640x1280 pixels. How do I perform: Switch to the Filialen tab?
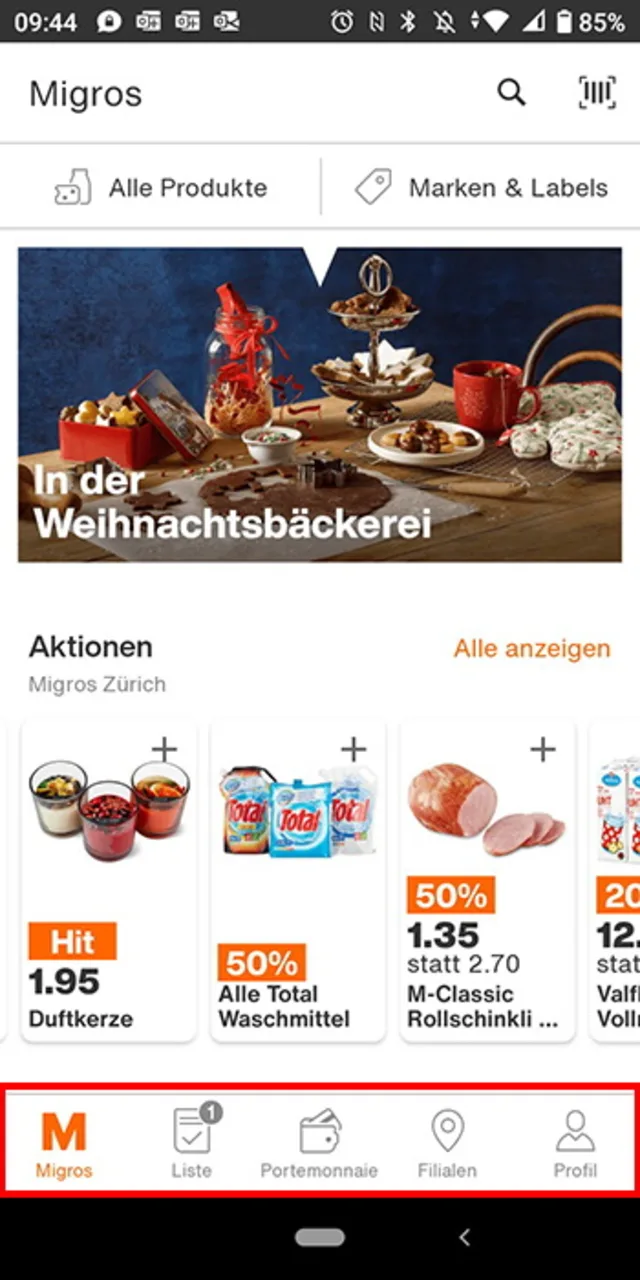point(447,1143)
